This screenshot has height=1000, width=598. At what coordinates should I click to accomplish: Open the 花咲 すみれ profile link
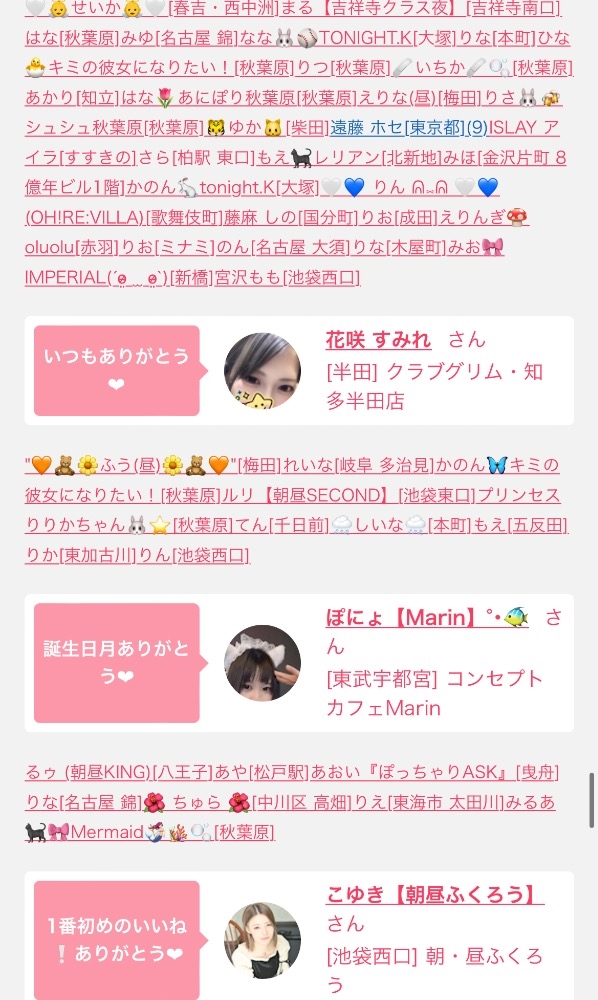point(378,339)
